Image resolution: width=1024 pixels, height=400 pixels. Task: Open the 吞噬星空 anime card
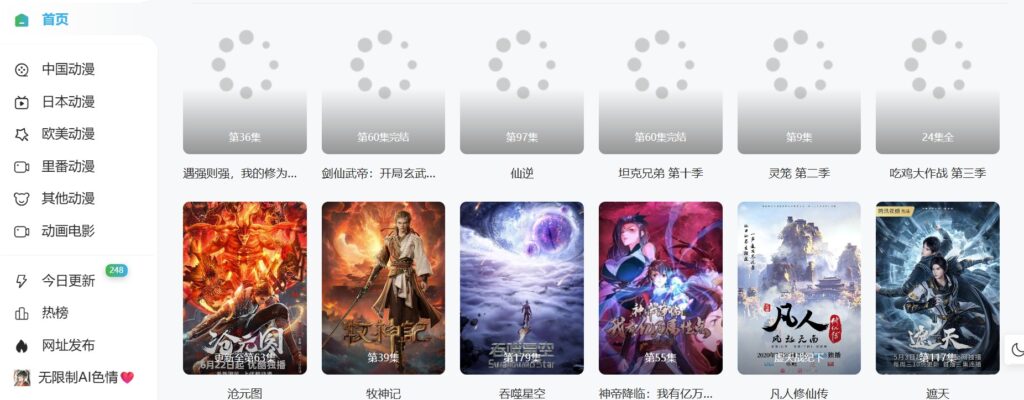click(x=521, y=288)
